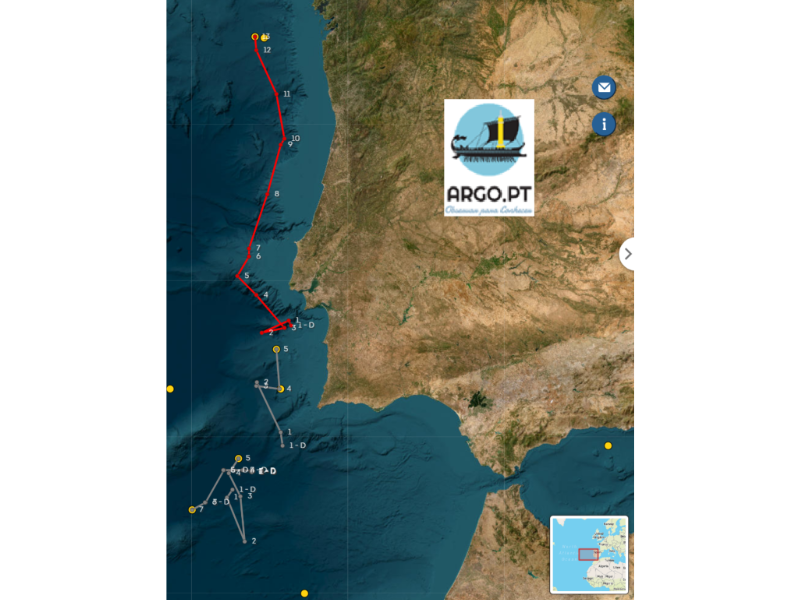Tap the yellow marker at track point 7
800x600 pixels.
coord(192,510)
